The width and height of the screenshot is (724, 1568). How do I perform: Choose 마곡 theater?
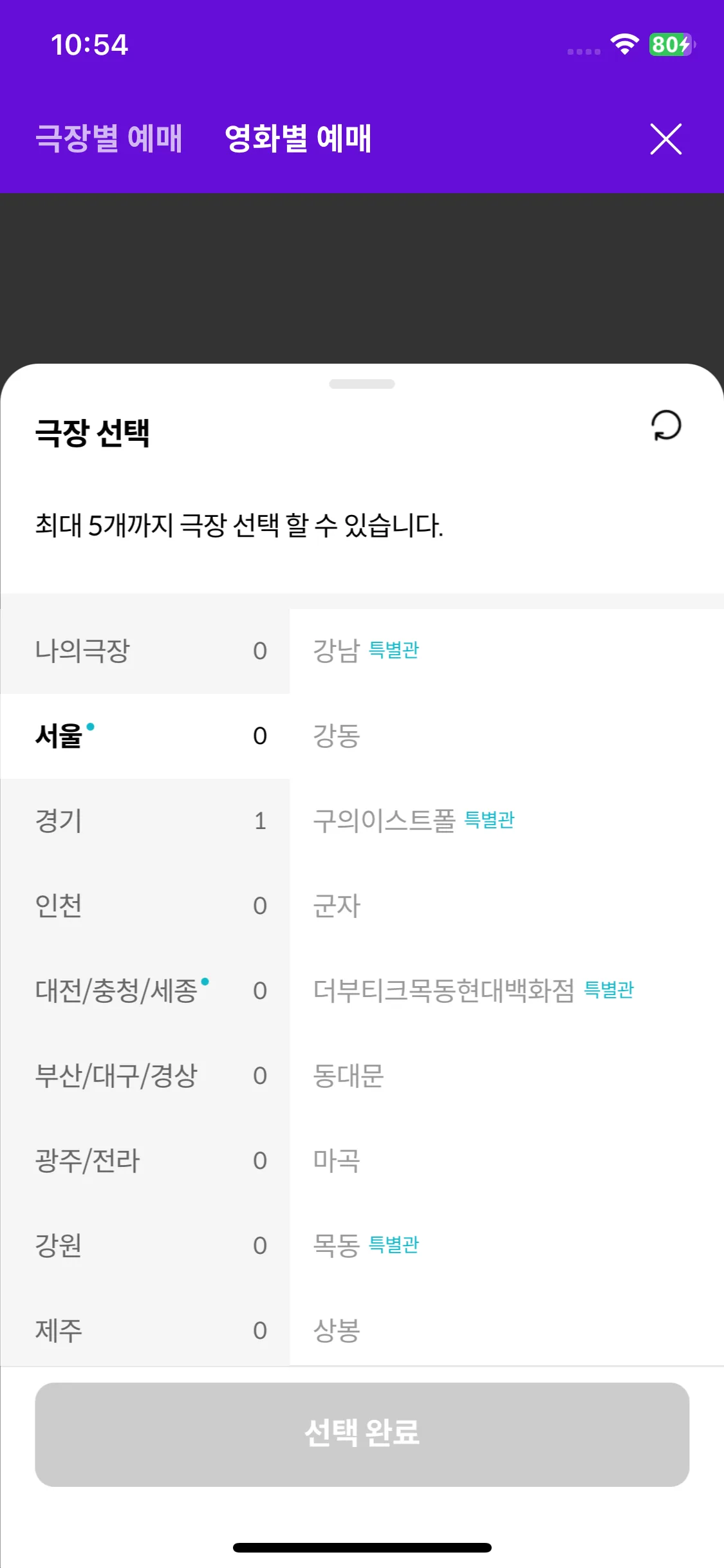(337, 1161)
